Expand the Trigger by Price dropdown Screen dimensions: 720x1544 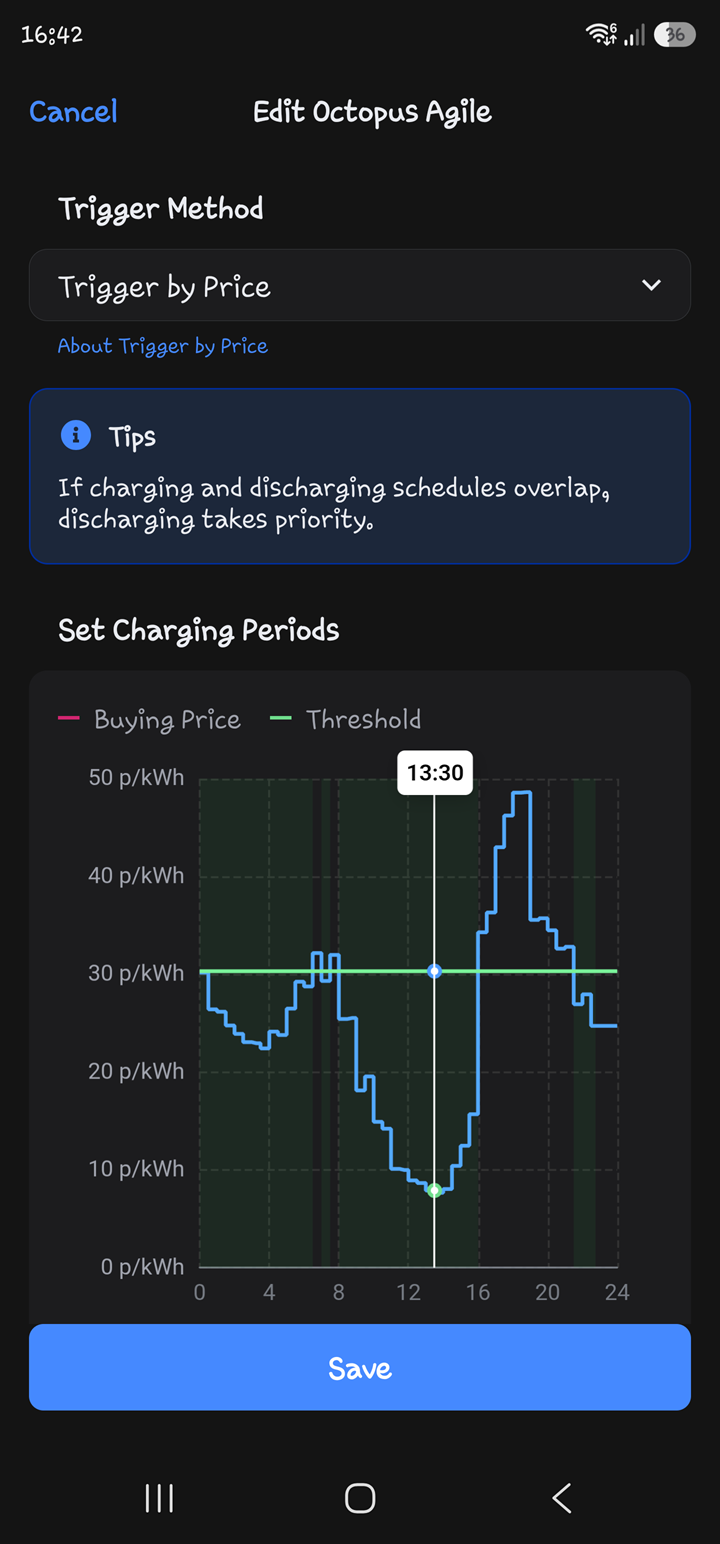point(360,285)
